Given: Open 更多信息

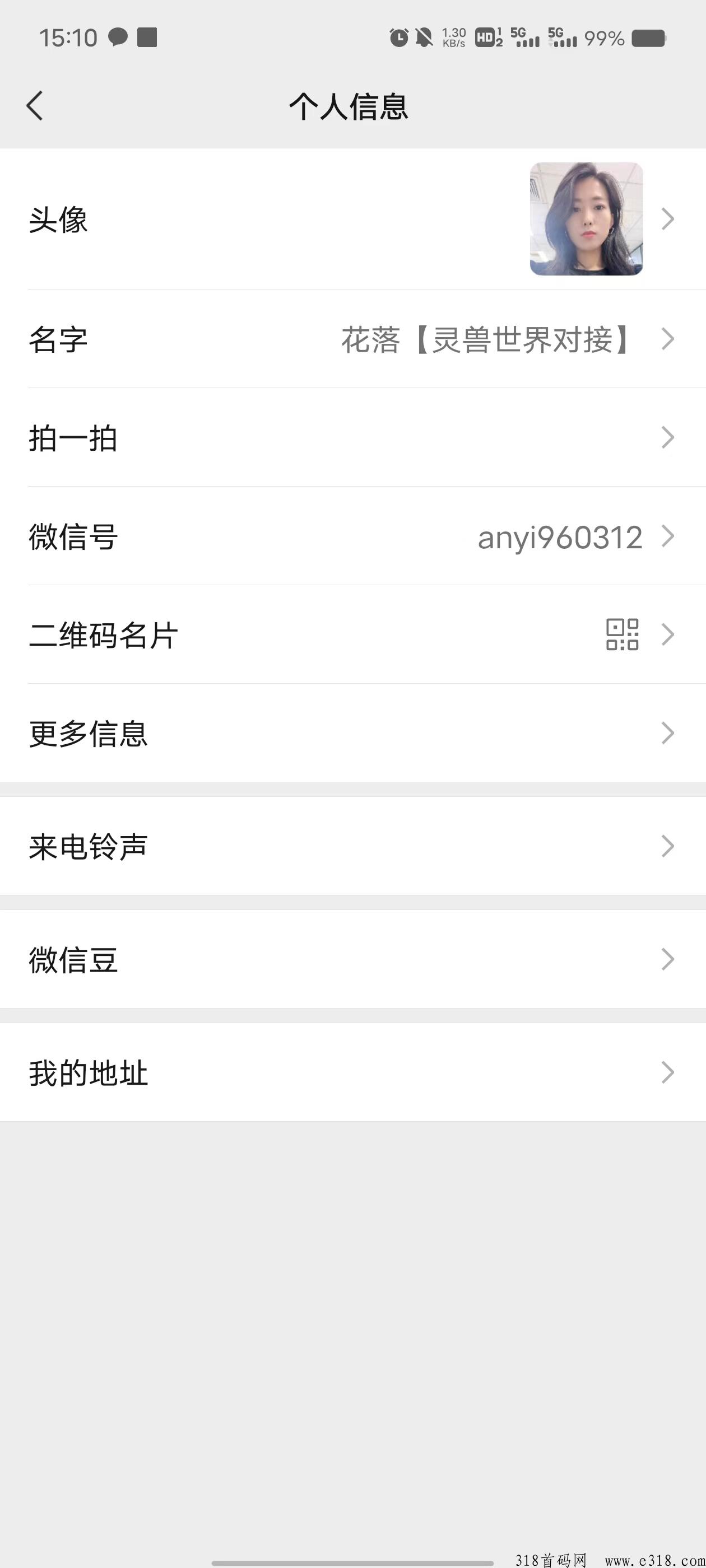Looking at the screenshot, I should click(352, 733).
